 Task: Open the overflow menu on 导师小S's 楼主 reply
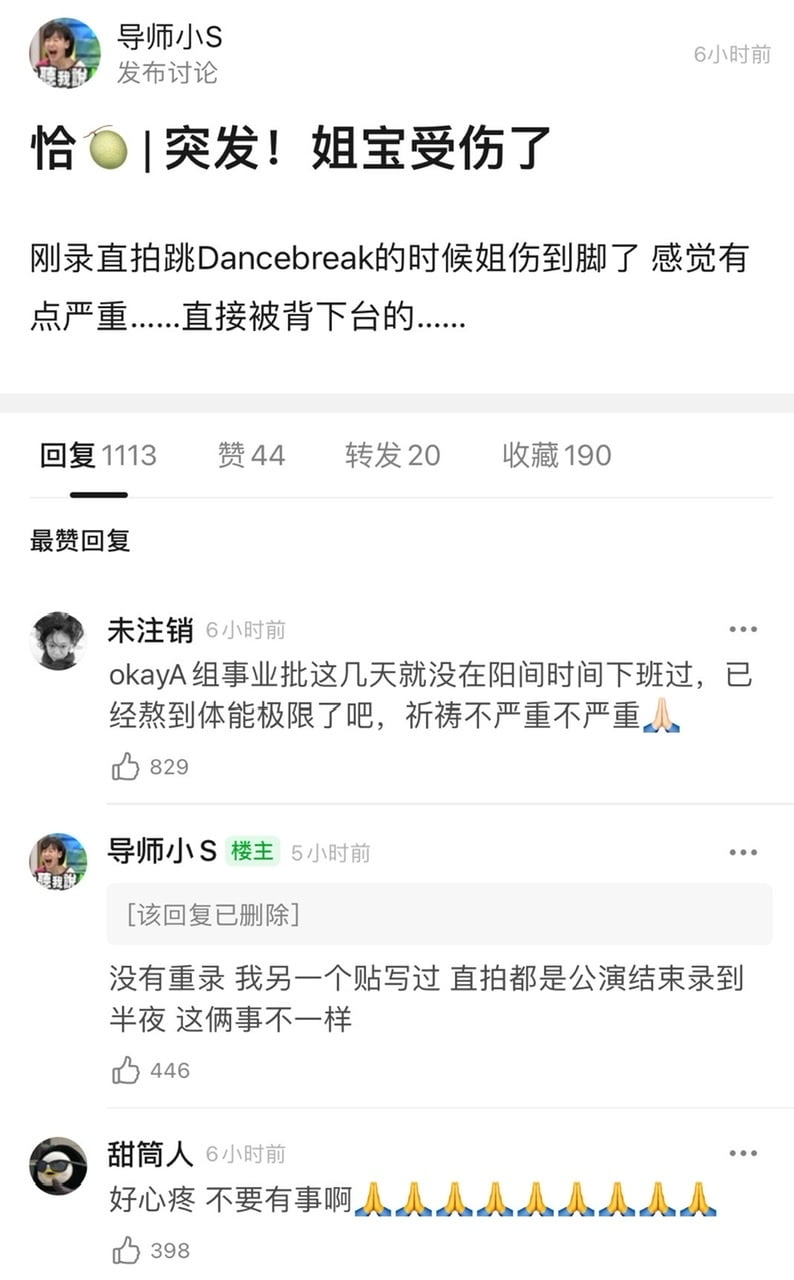742,852
